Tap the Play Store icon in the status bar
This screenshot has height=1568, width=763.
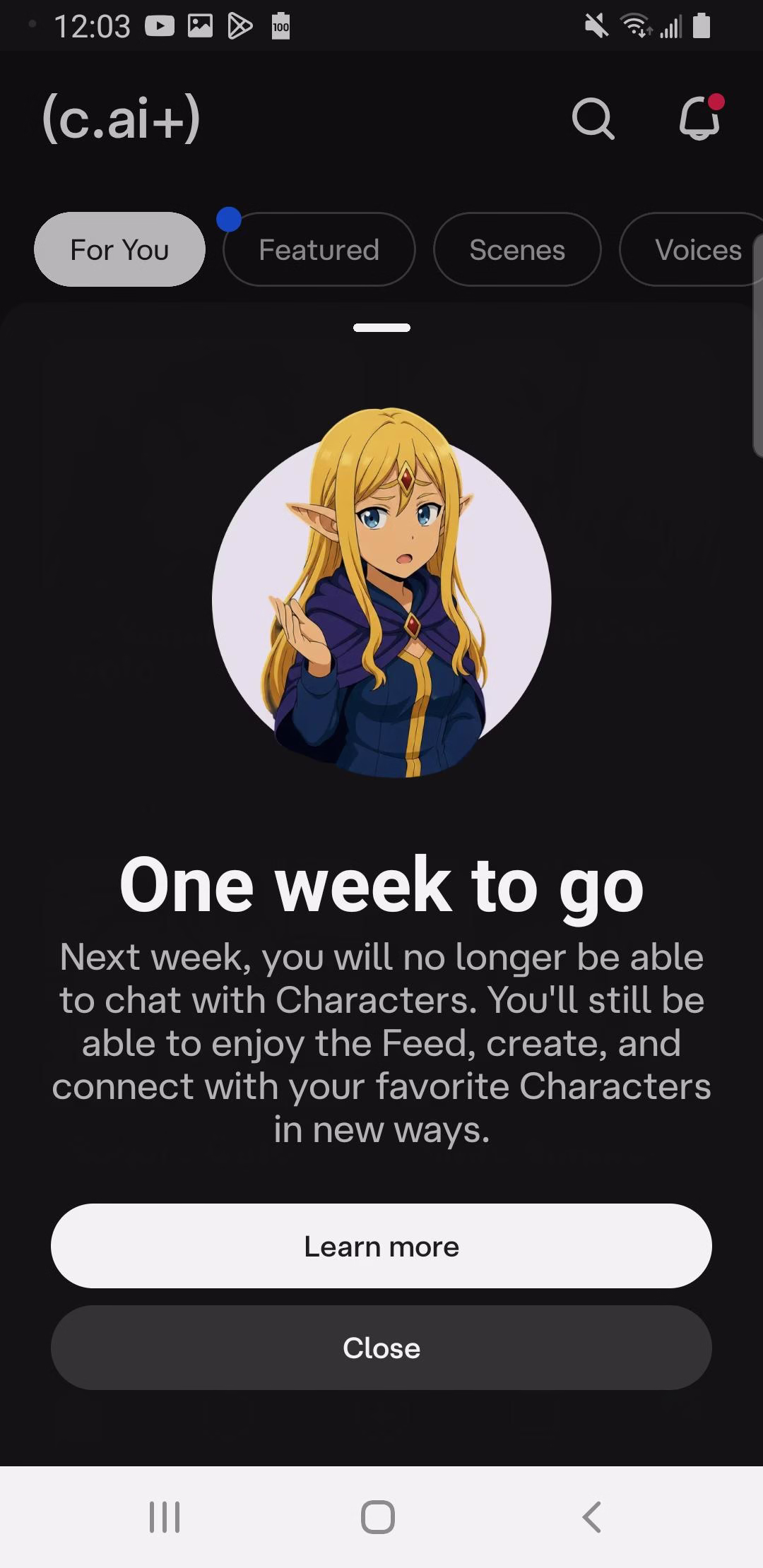(x=240, y=26)
